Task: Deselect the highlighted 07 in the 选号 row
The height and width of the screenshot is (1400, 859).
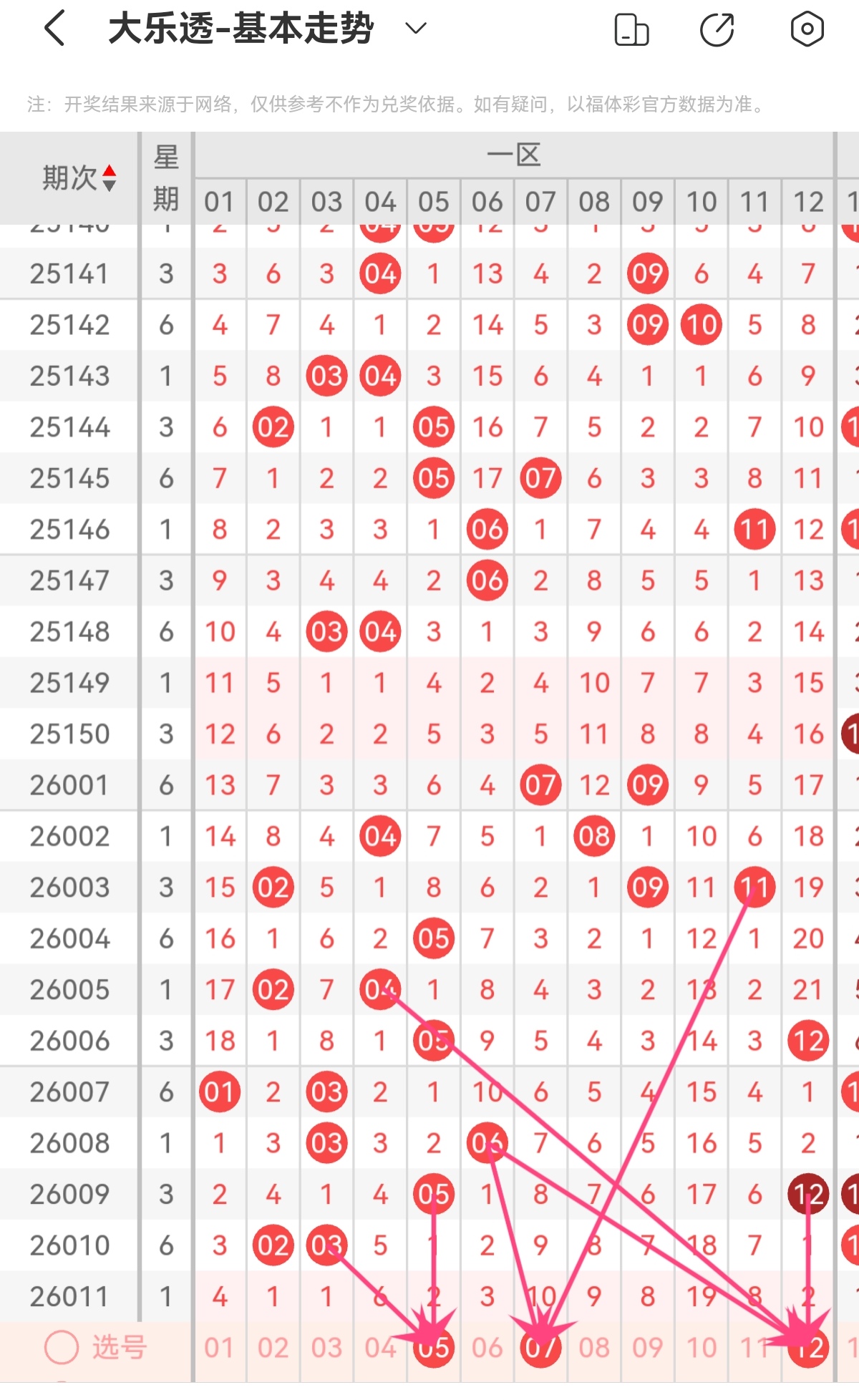Action: coord(540,1348)
